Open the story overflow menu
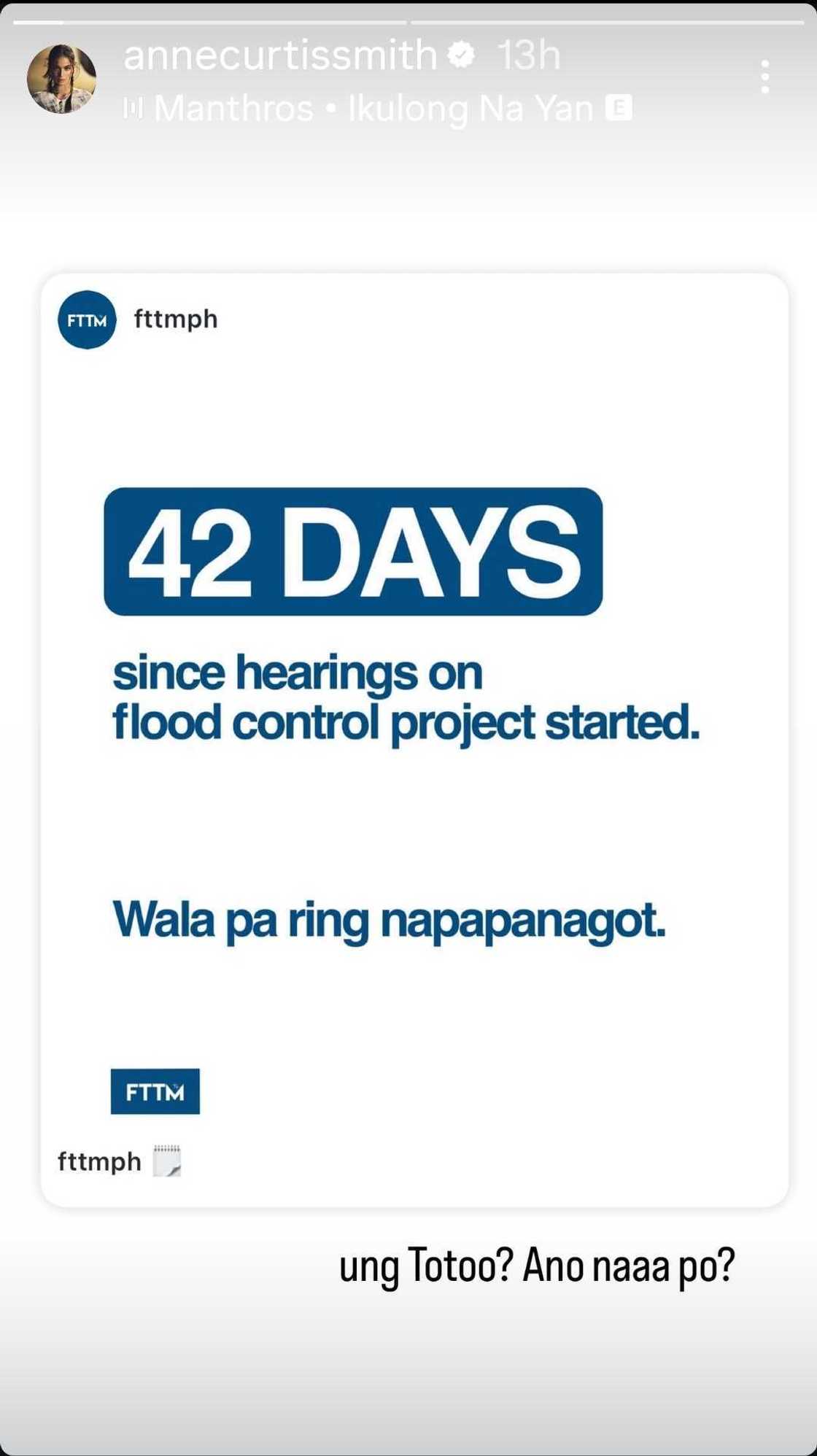This screenshot has height=1456, width=817. (764, 77)
